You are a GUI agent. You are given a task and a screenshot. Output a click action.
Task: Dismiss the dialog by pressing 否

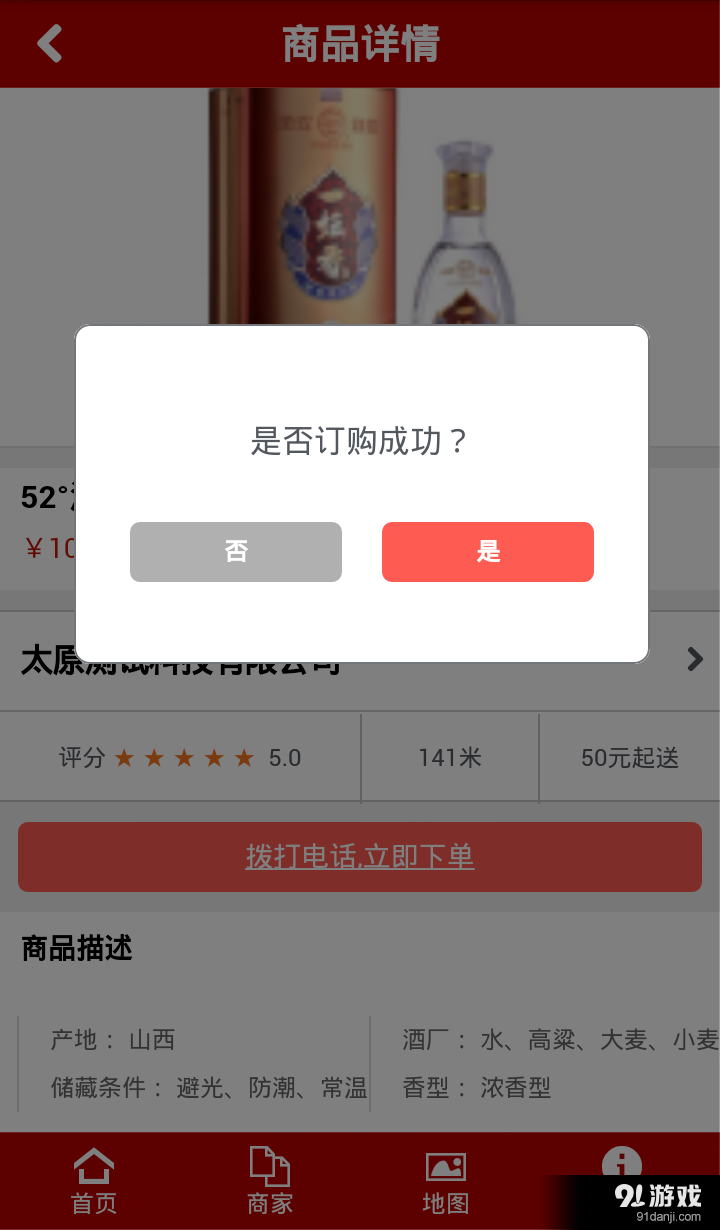[x=235, y=551]
